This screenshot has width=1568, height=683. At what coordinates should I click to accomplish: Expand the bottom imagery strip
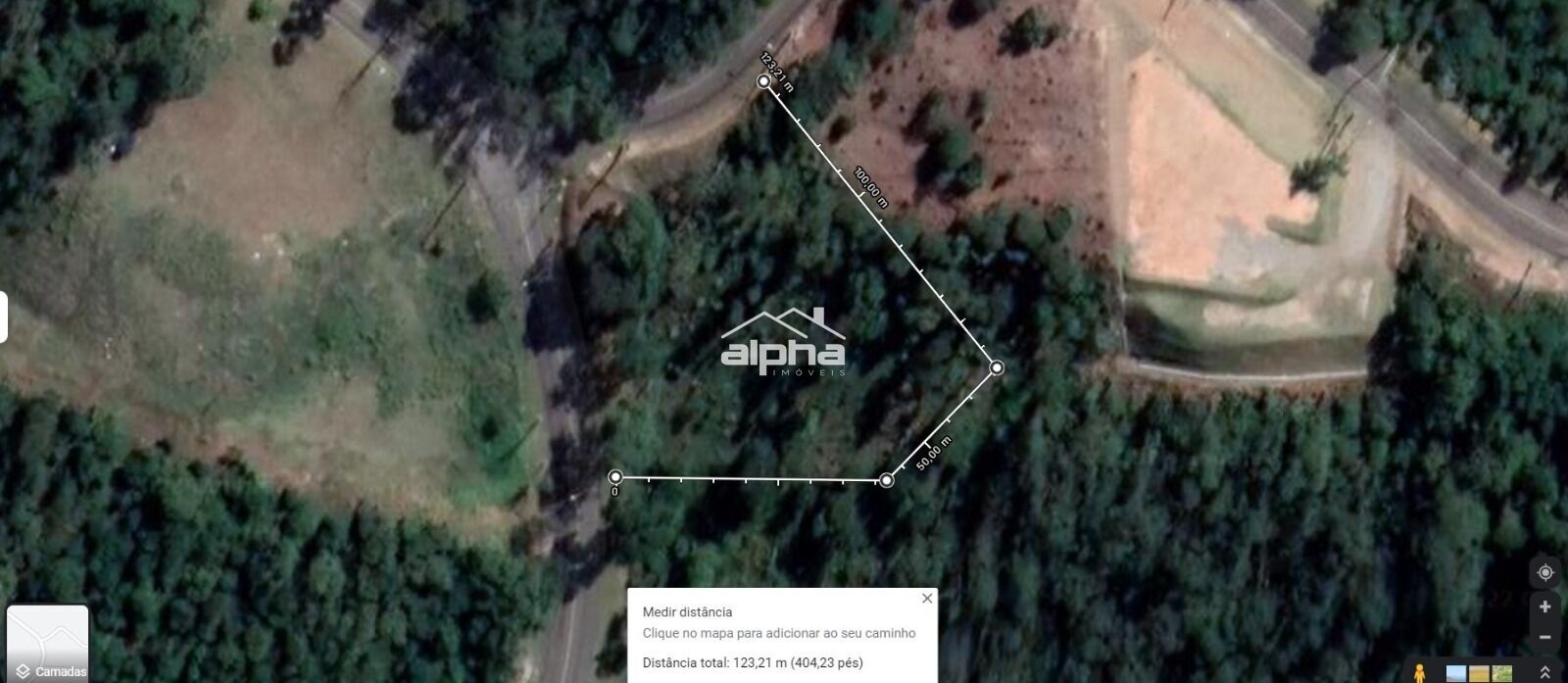1545,672
